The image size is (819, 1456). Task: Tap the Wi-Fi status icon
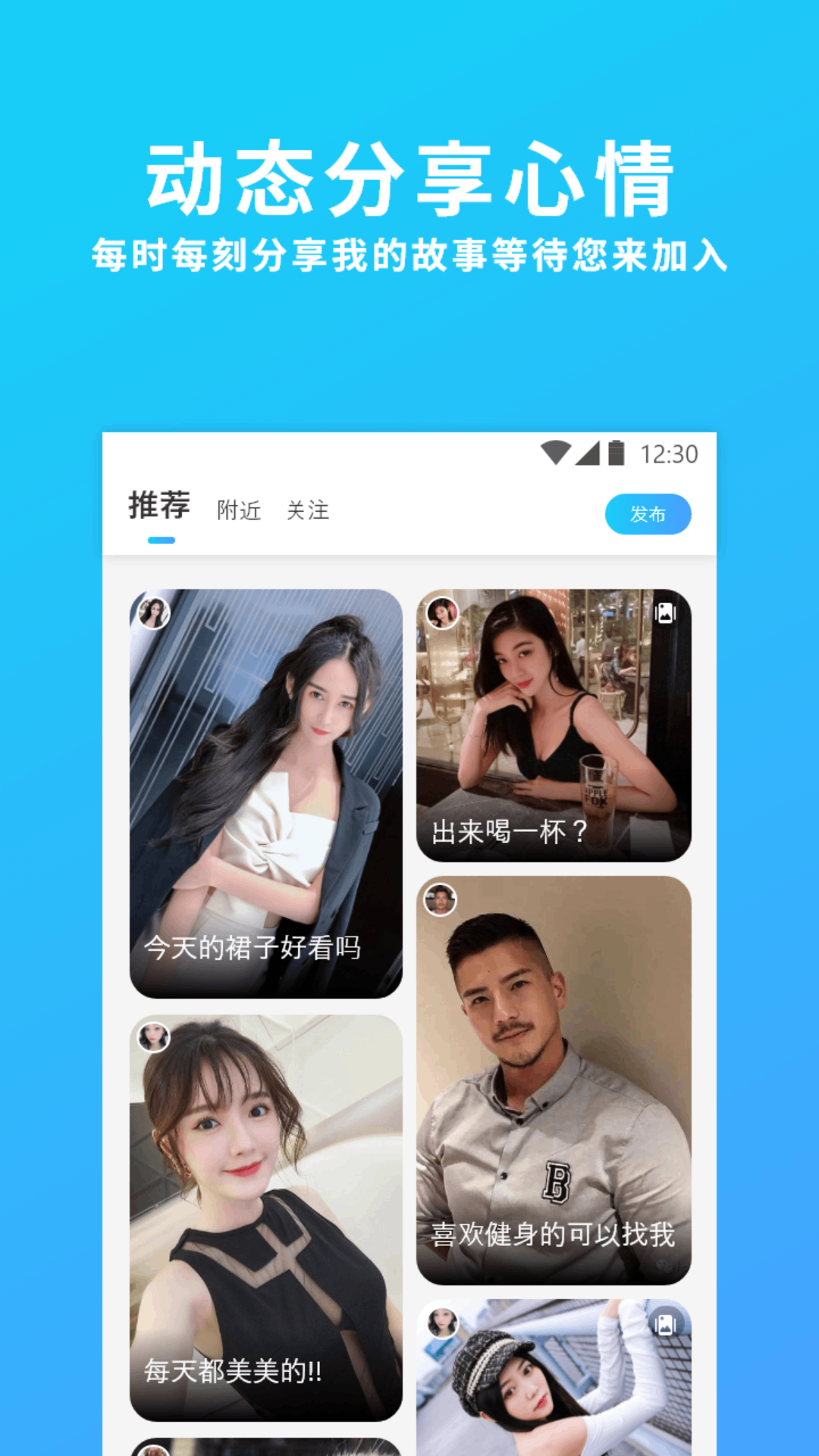(x=557, y=453)
